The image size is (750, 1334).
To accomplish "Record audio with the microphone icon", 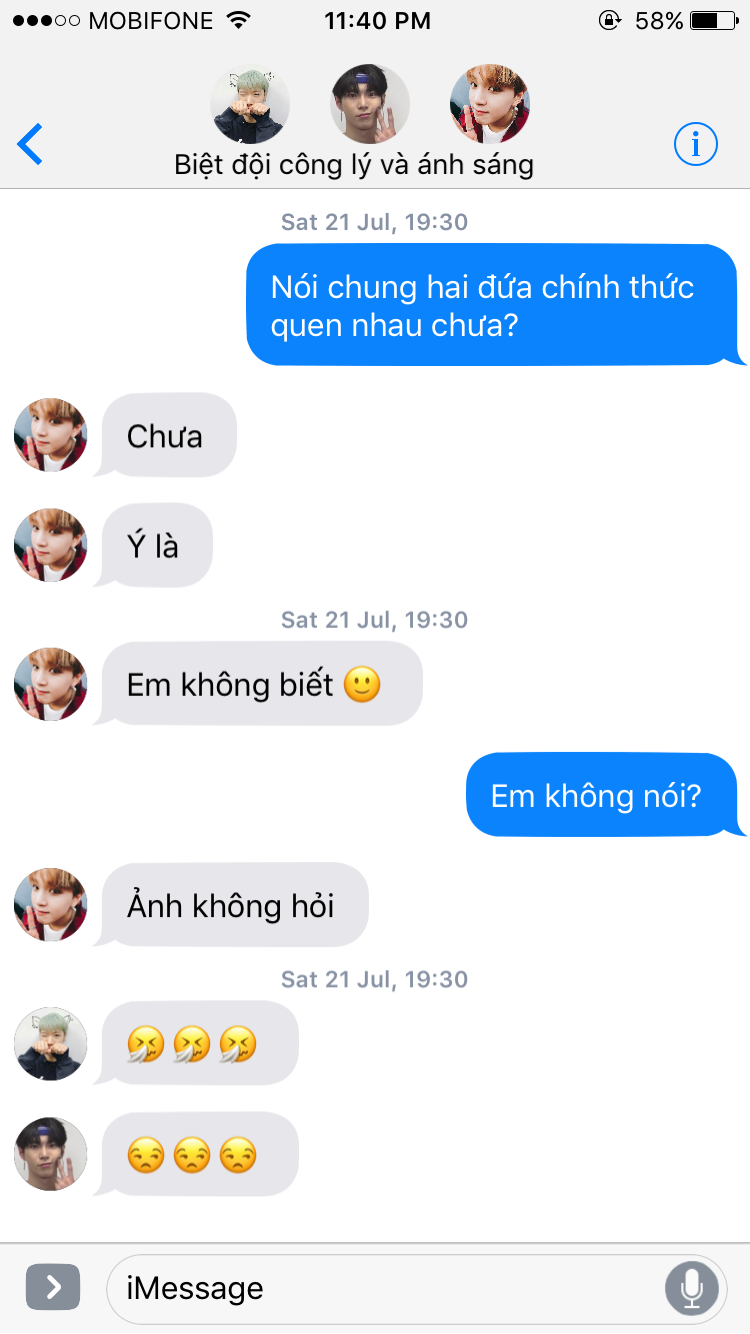I will (x=691, y=1288).
